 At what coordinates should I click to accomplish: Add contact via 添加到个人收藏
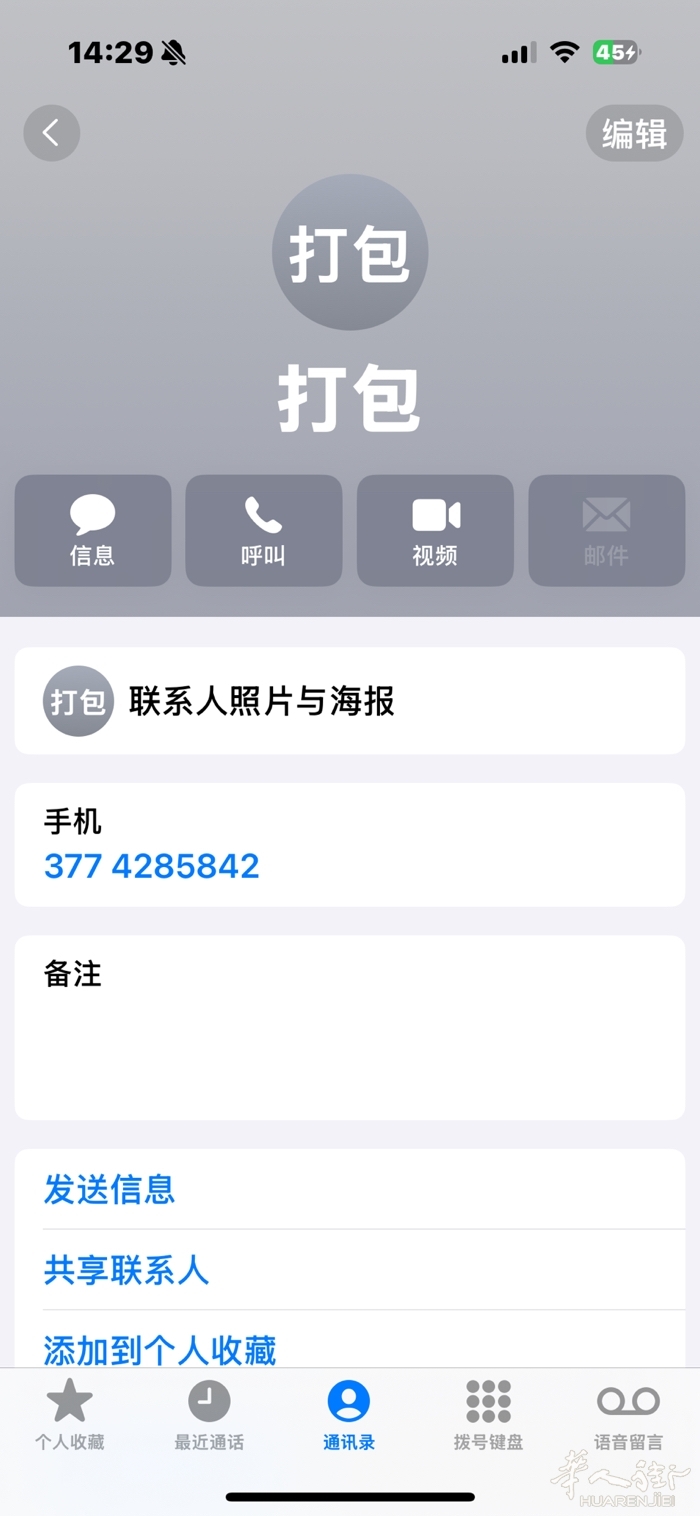coord(160,1349)
